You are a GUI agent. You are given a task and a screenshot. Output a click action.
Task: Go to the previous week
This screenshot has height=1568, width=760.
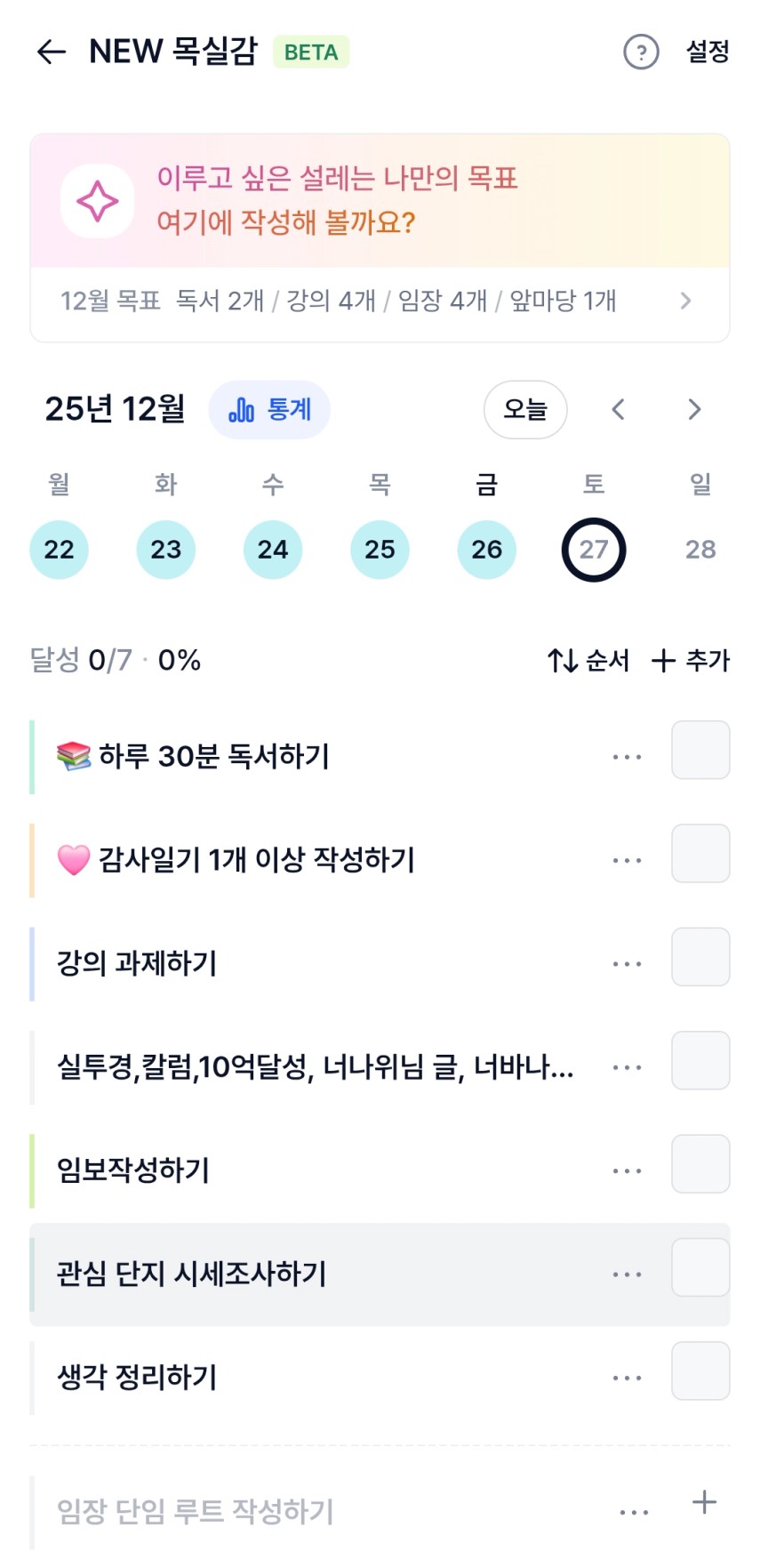619,410
